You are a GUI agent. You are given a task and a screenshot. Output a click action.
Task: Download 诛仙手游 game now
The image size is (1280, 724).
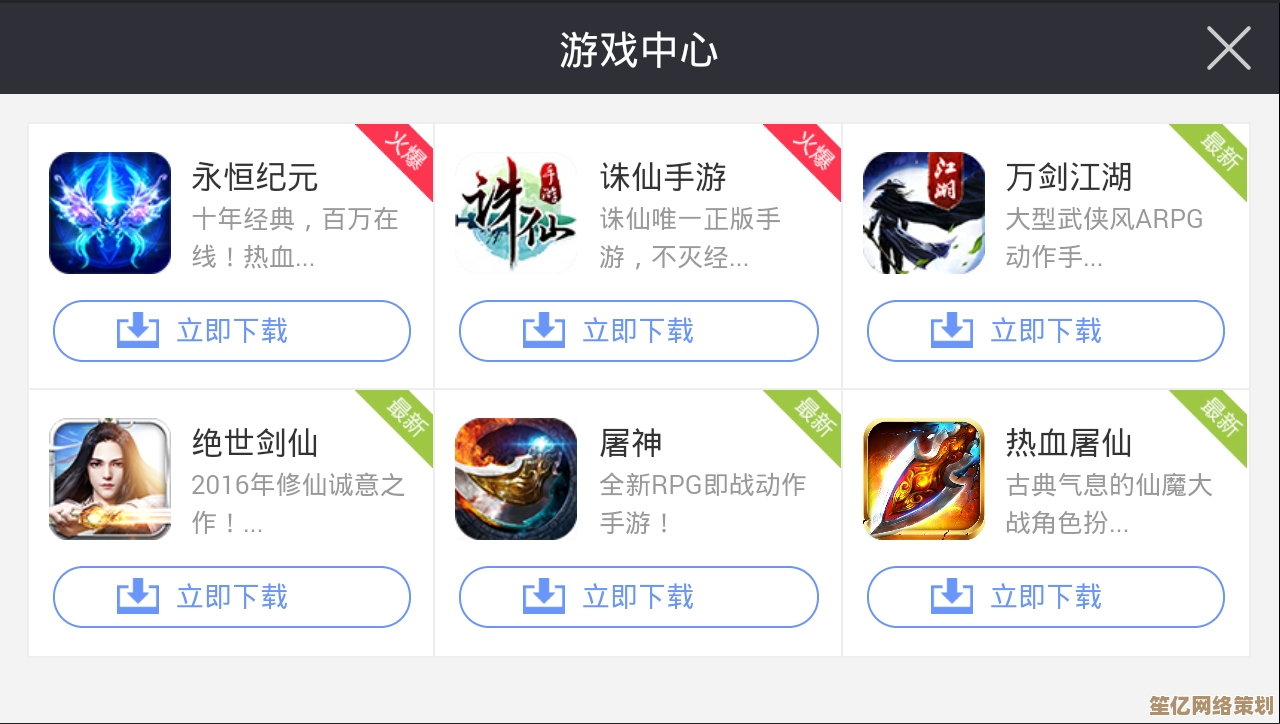coord(638,331)
